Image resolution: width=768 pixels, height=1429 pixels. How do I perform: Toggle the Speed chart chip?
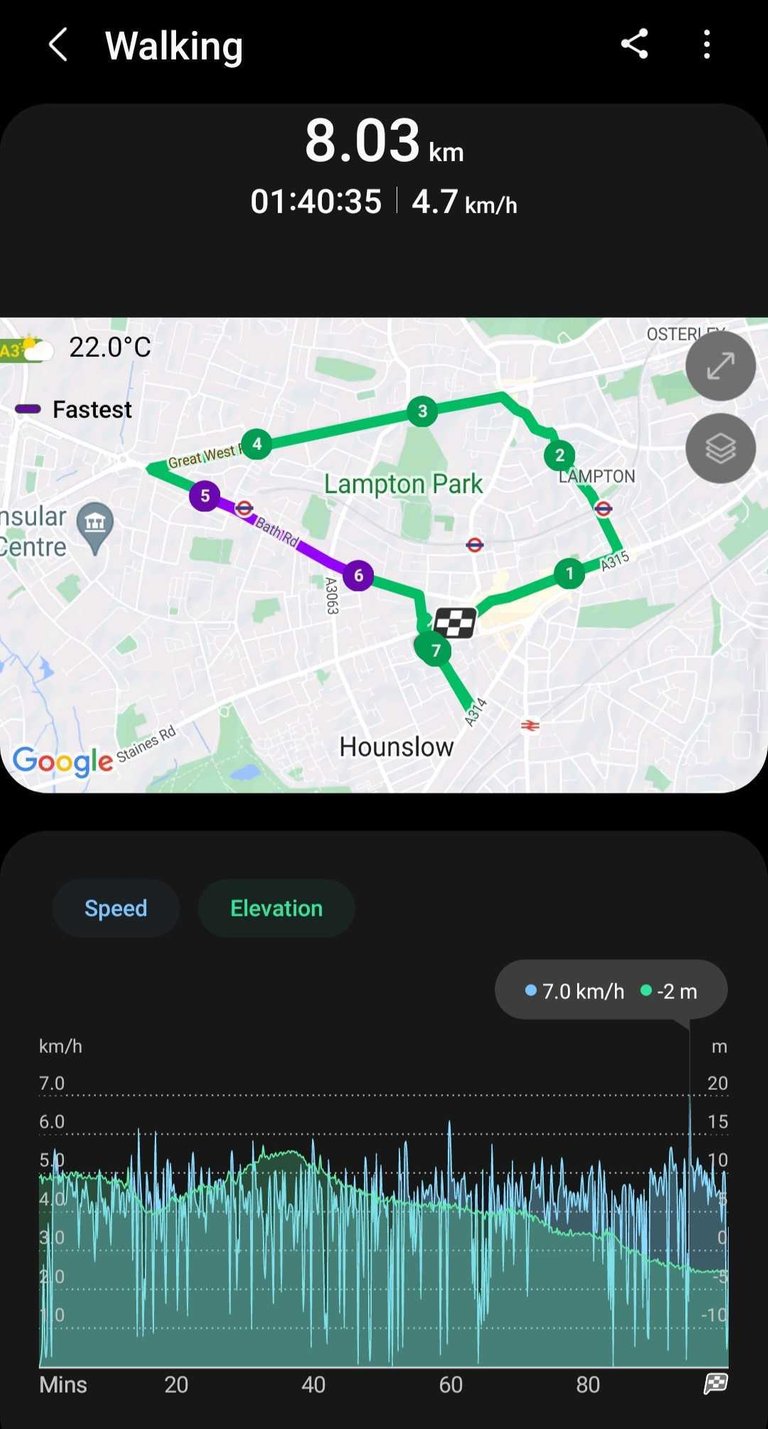(x=116, y=908)
